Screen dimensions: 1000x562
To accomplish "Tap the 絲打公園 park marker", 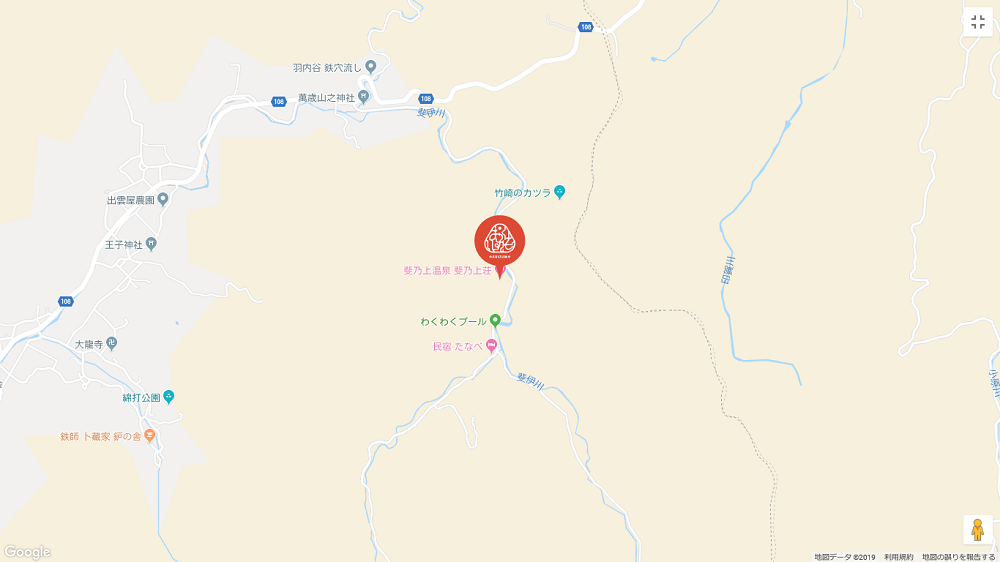I will [169, 396].
